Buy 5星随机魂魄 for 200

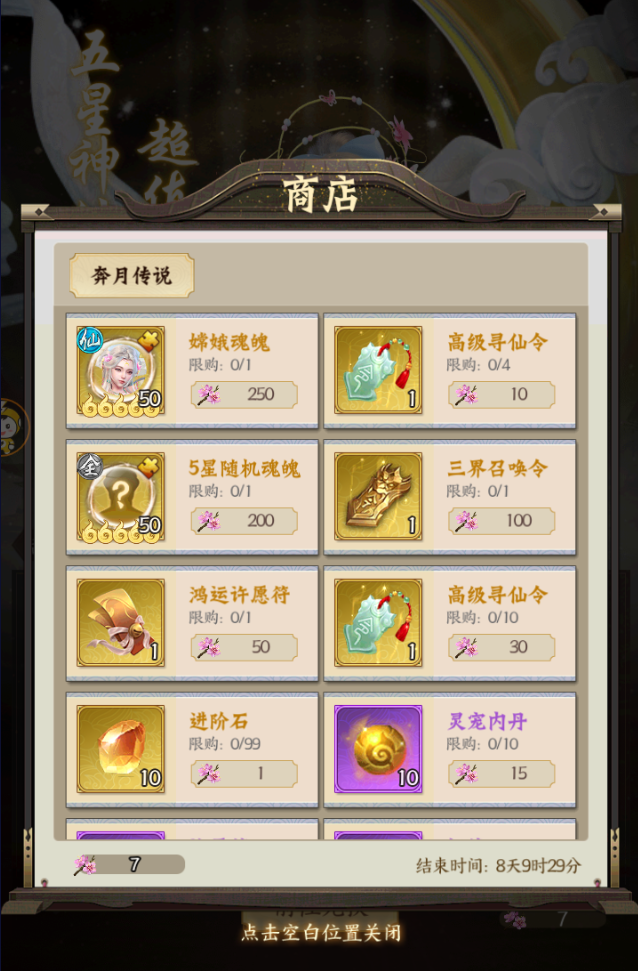point(244,520)
